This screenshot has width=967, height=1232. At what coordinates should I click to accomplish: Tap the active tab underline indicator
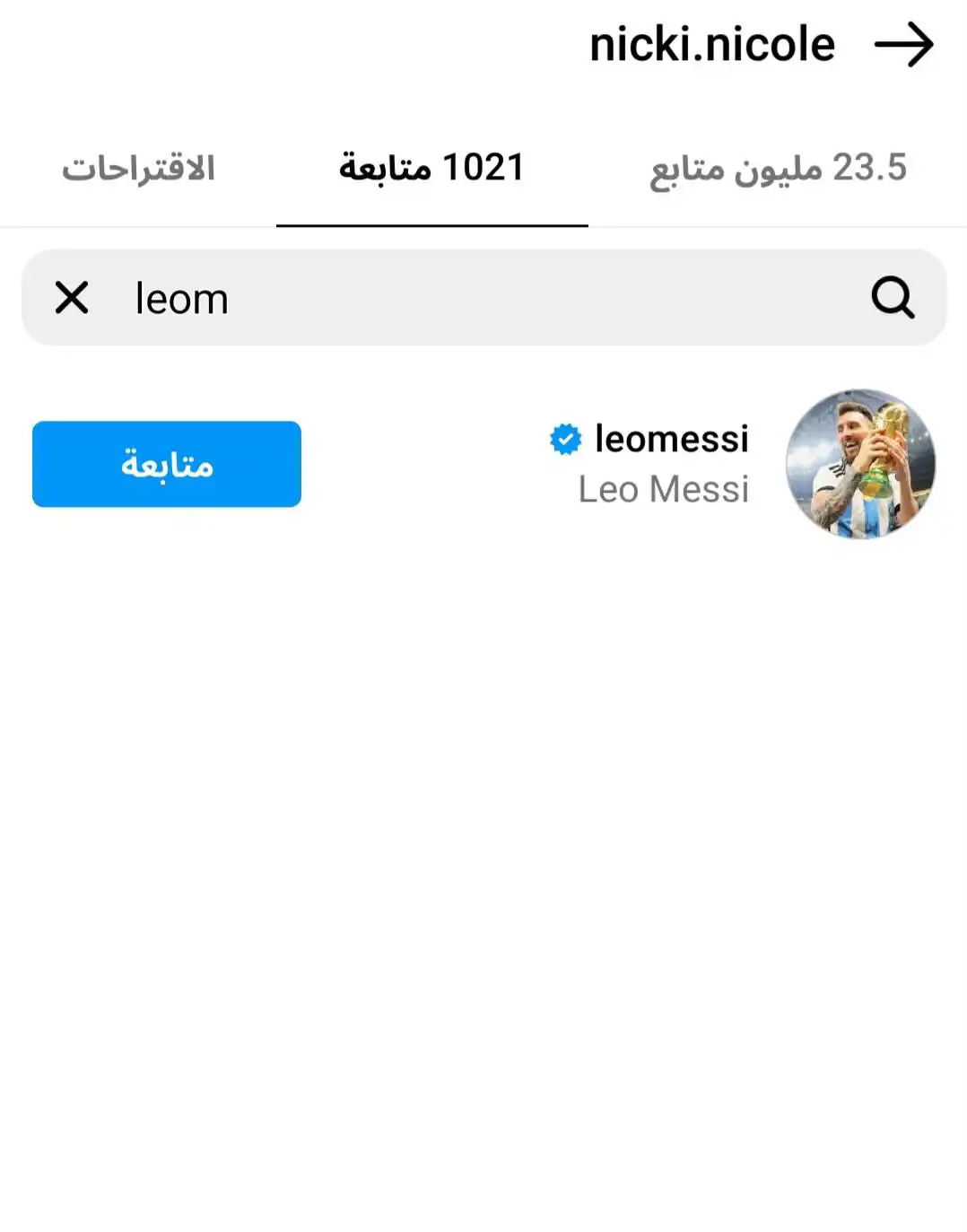click(432, 222)
